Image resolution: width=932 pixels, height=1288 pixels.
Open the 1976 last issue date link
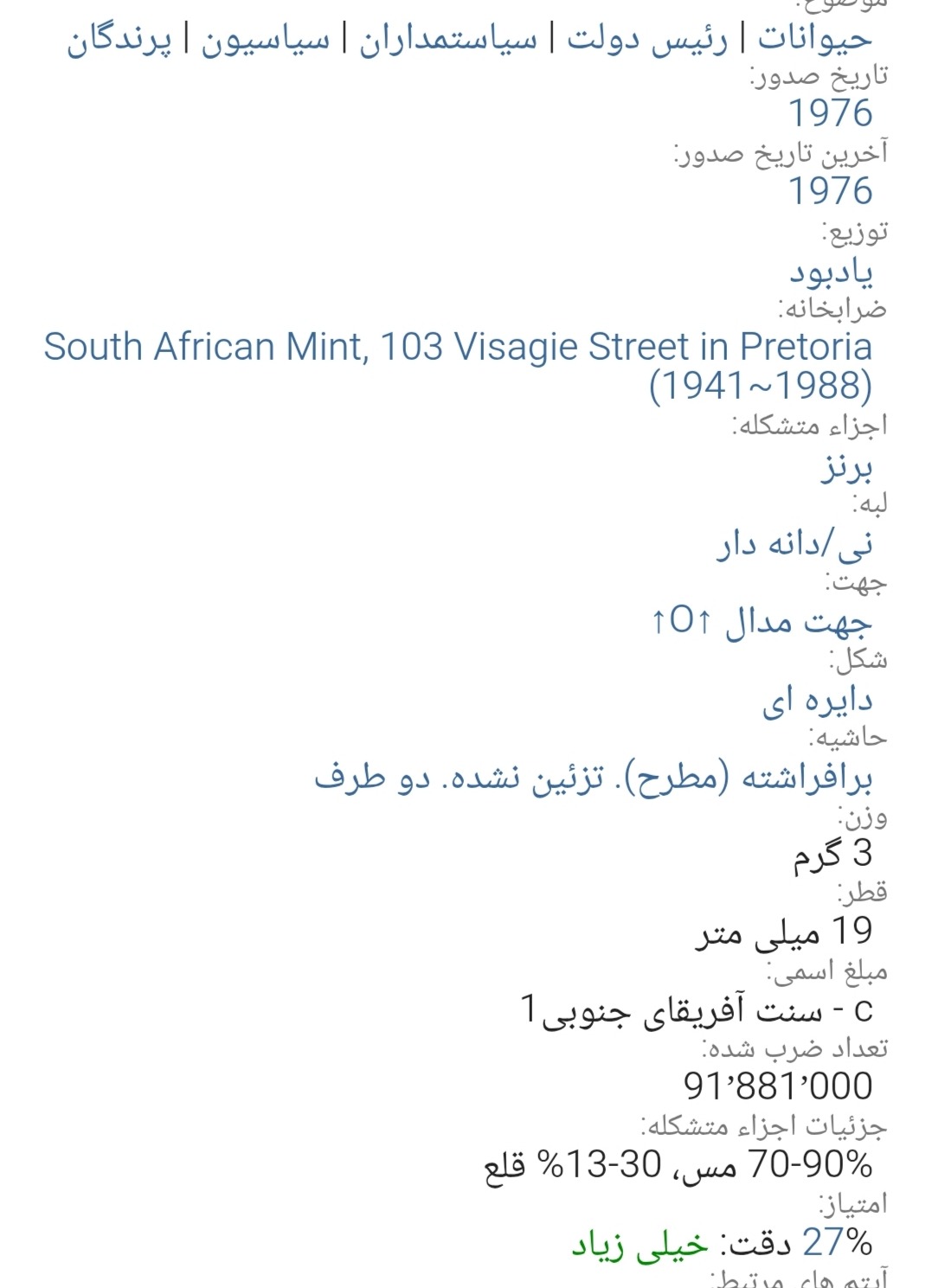point(830,191)
